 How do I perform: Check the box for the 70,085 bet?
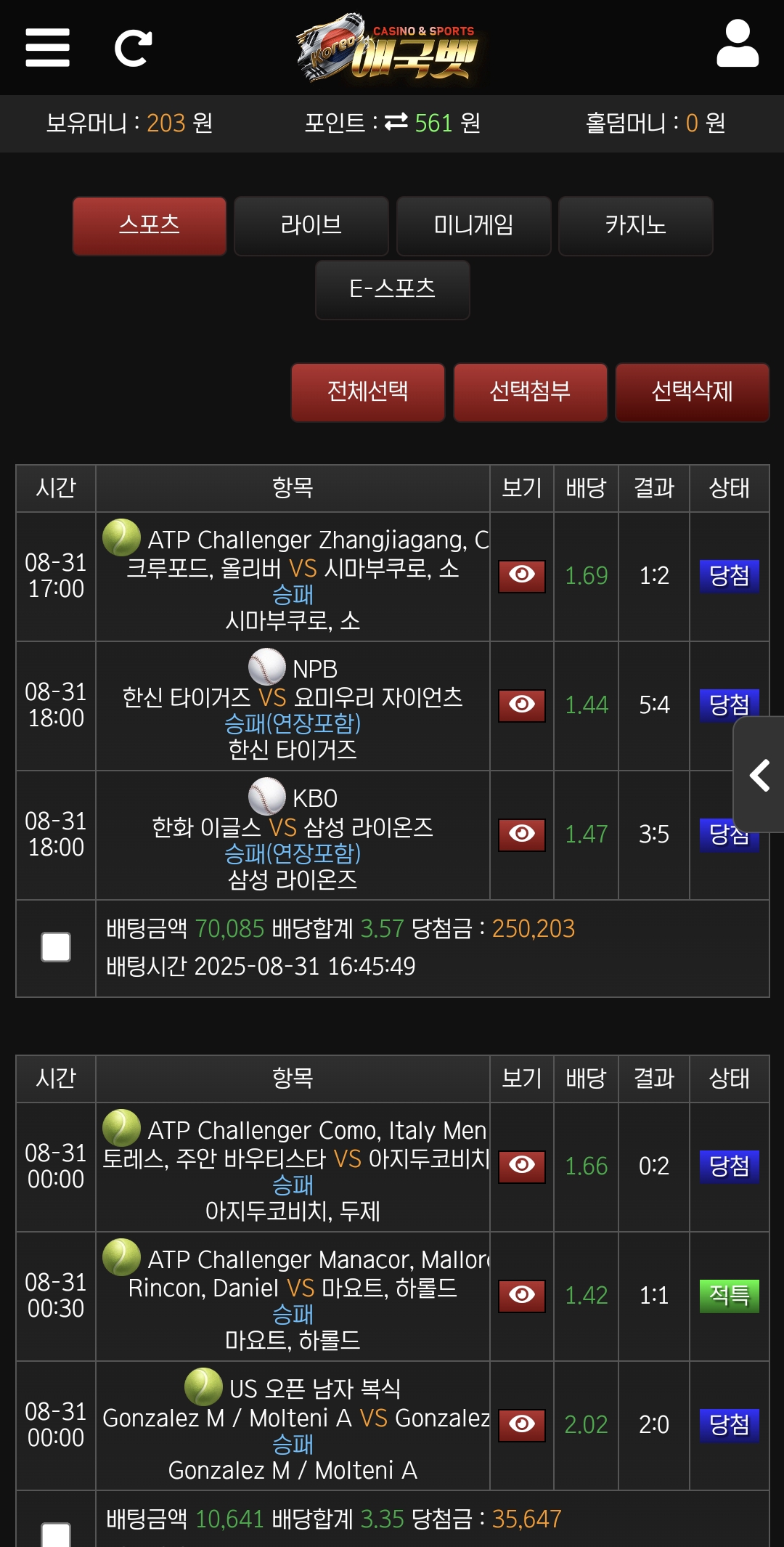coord(56,947)
